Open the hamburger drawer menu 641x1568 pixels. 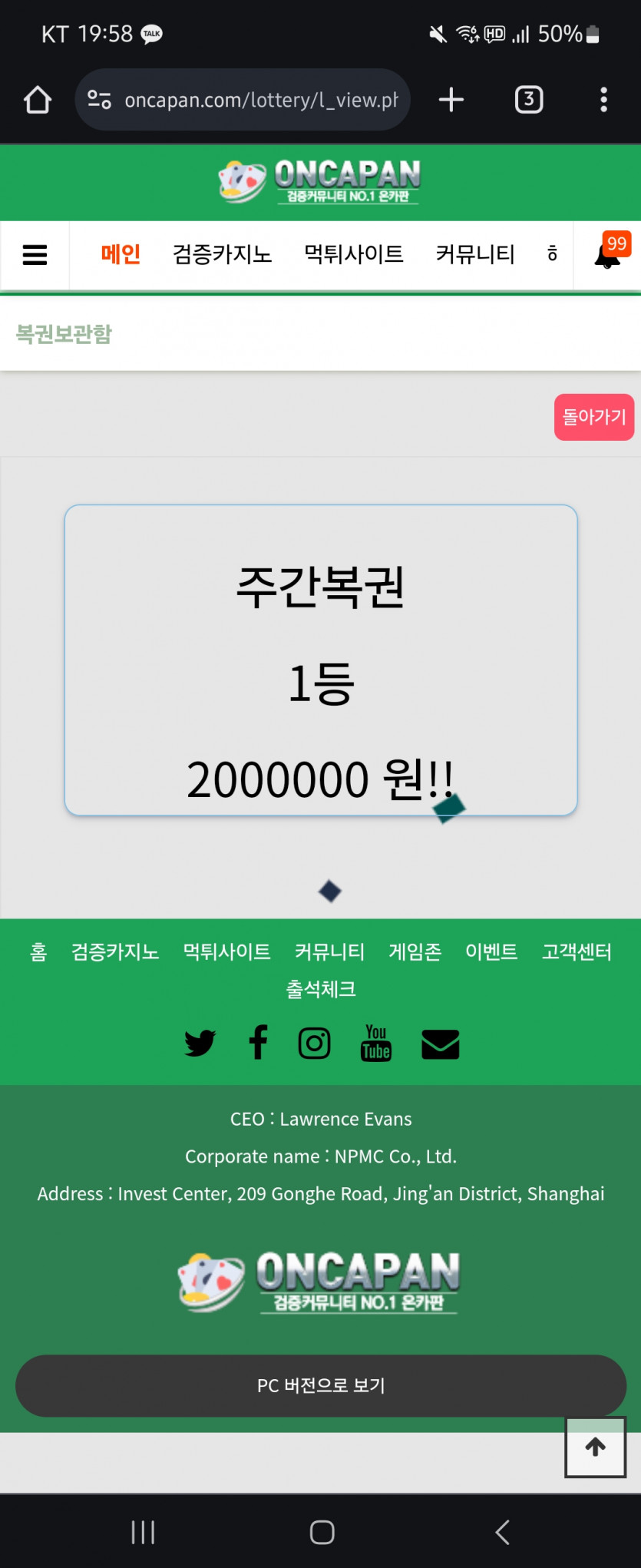(35, 255)
